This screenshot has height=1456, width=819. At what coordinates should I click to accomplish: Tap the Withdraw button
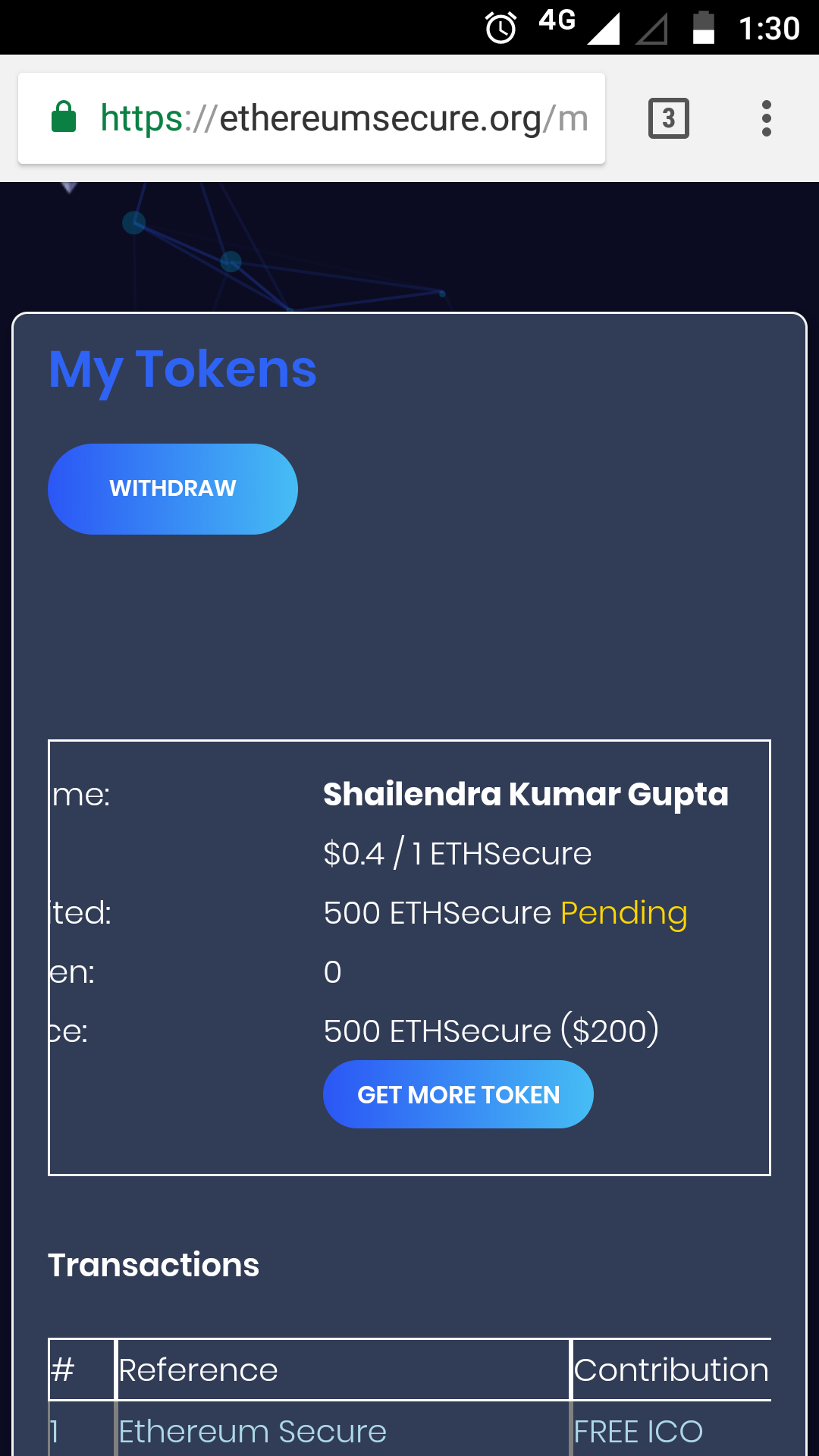[x=173, y=489]
